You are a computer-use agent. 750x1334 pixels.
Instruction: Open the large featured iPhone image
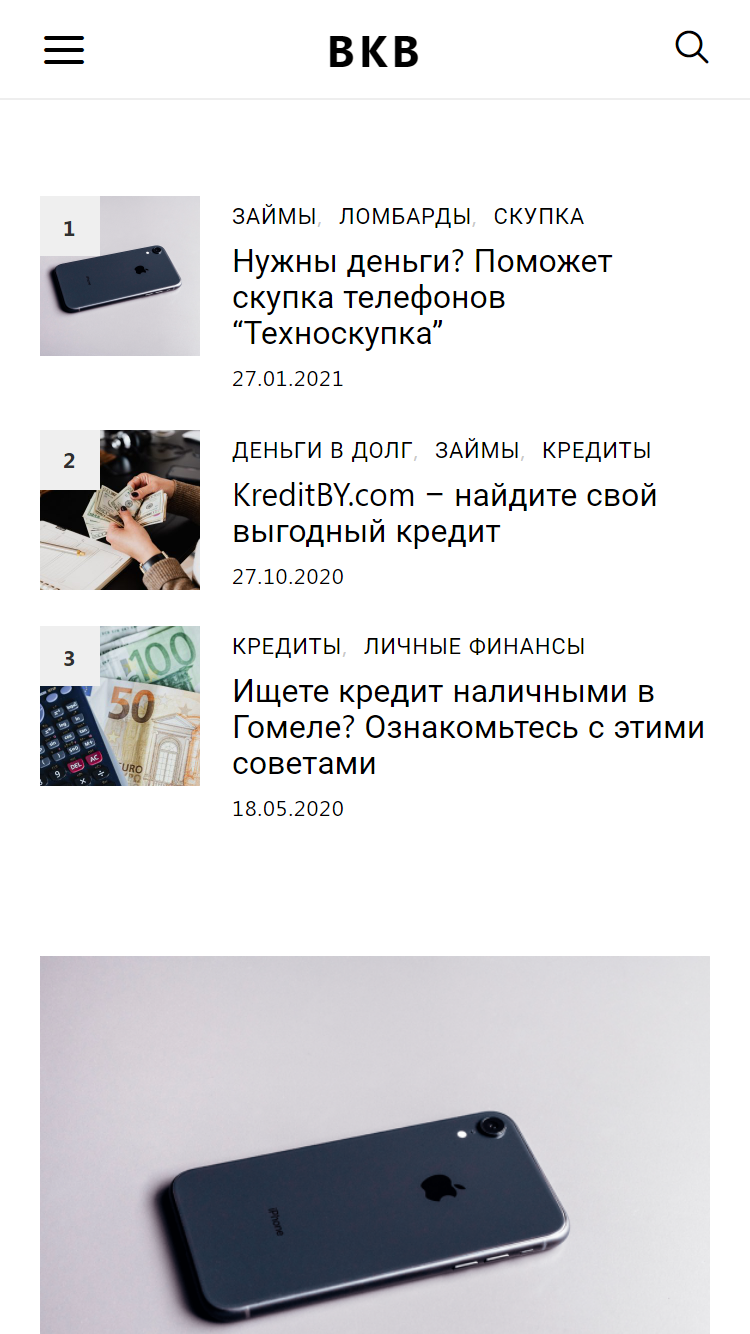pos(375,1145)
